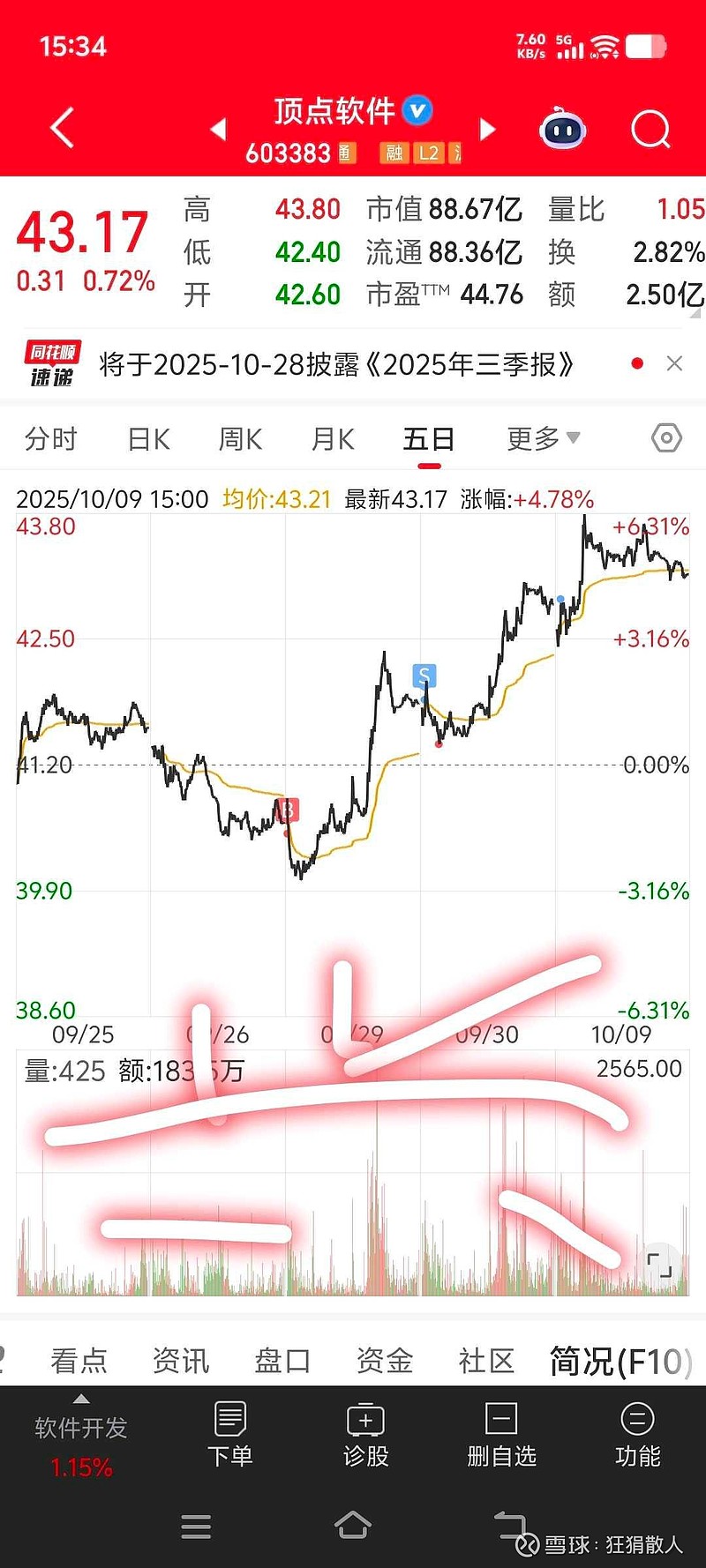This screenshot has width=706, height=1568.
Task: Switch to the next stock
Action: 487,130
